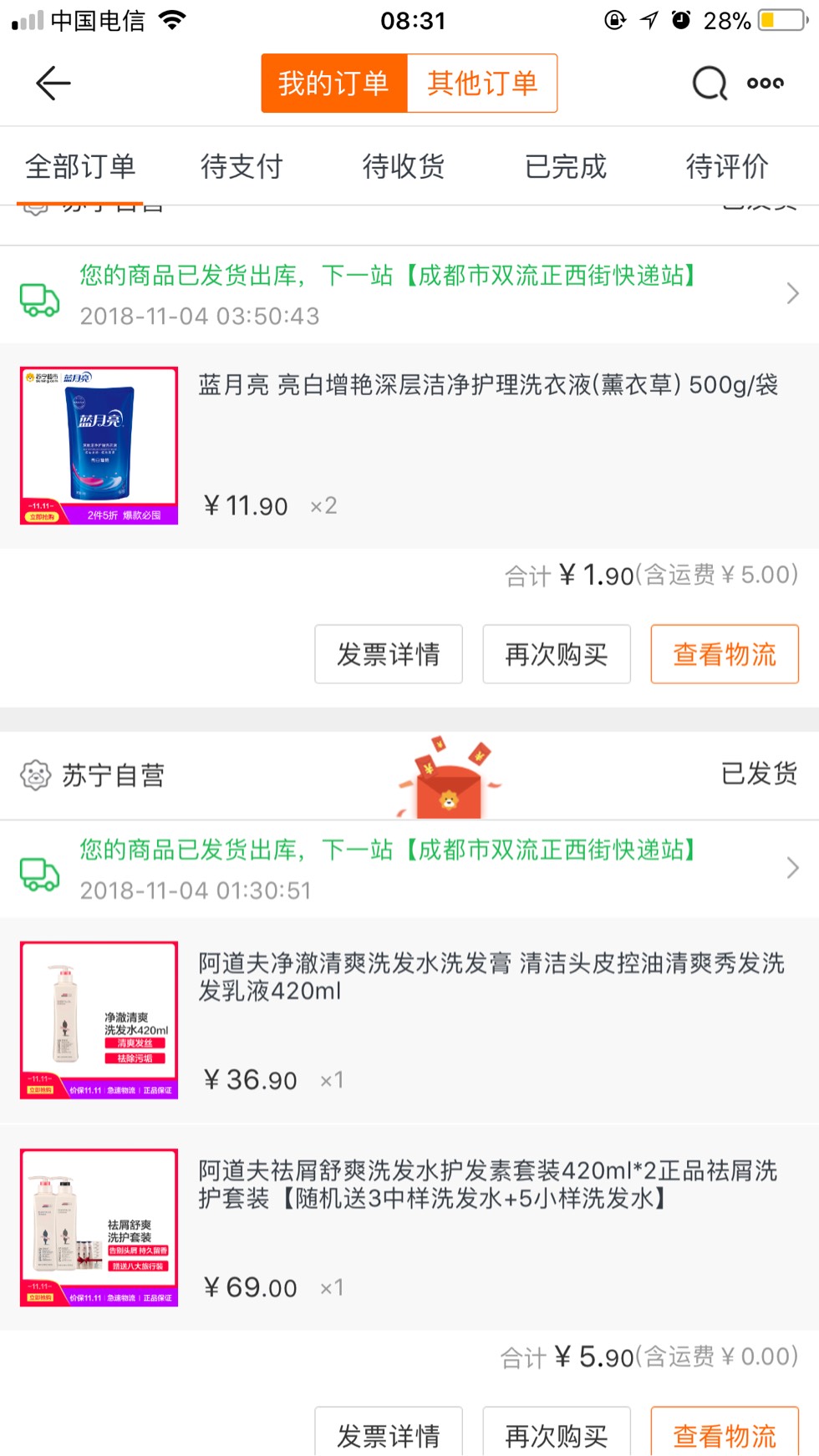This screenshot has height=1456, width=819.
Task: Tap 再次购买 for the 蓝月亮 order
Action: click(557, 654)
